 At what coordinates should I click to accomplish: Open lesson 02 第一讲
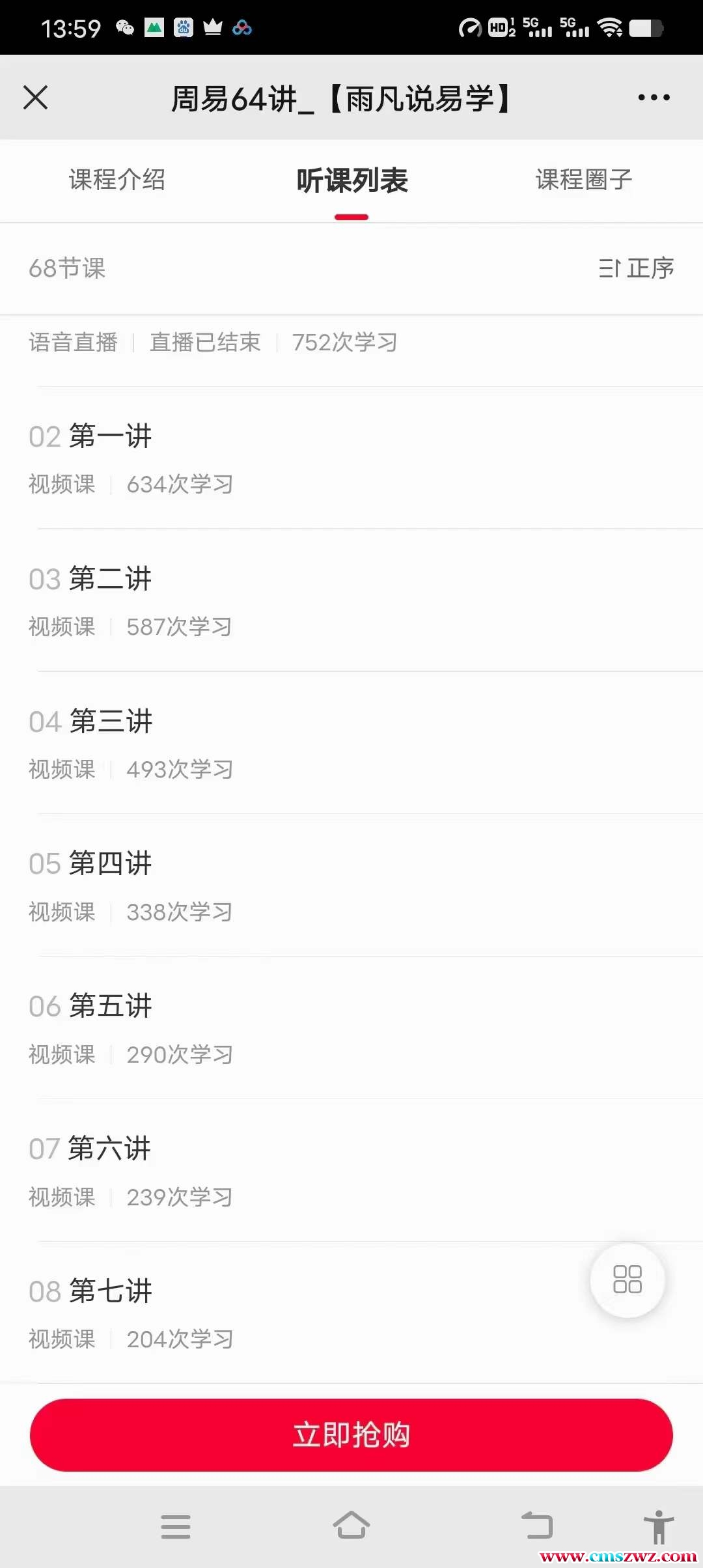tap(351, 458)
